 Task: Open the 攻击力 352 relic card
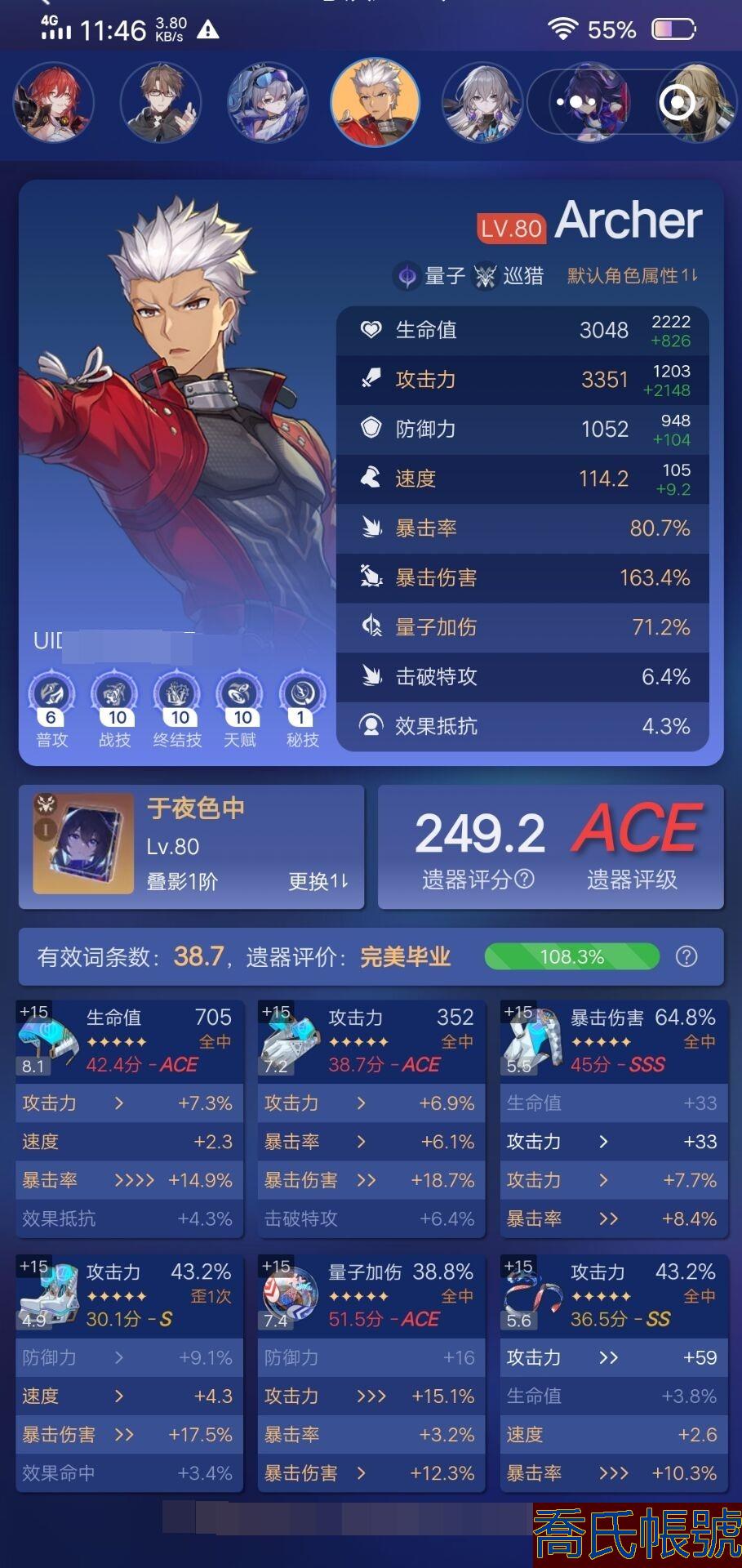[371, 1041]
